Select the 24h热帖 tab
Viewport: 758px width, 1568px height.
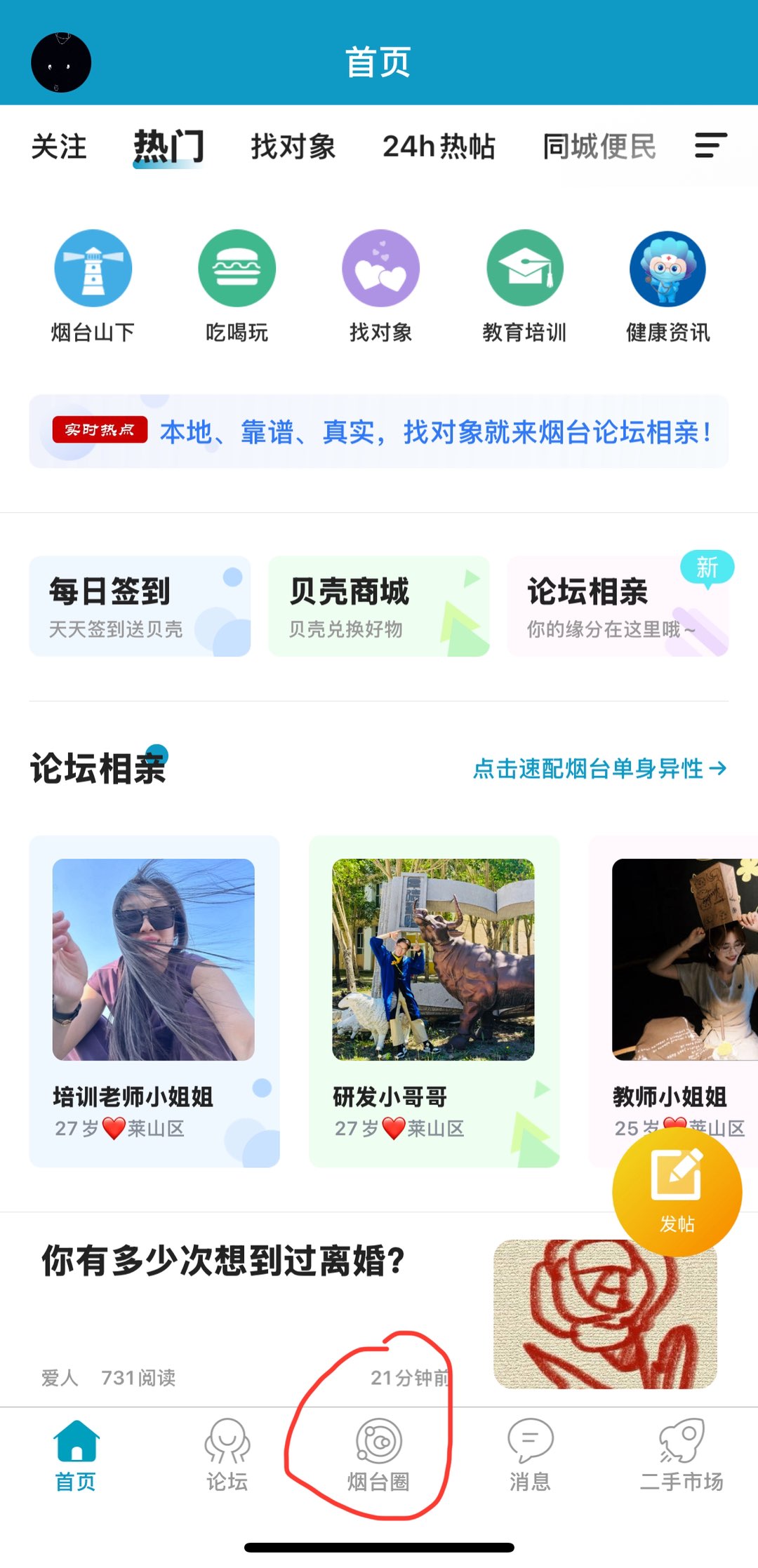pos(439,147)
